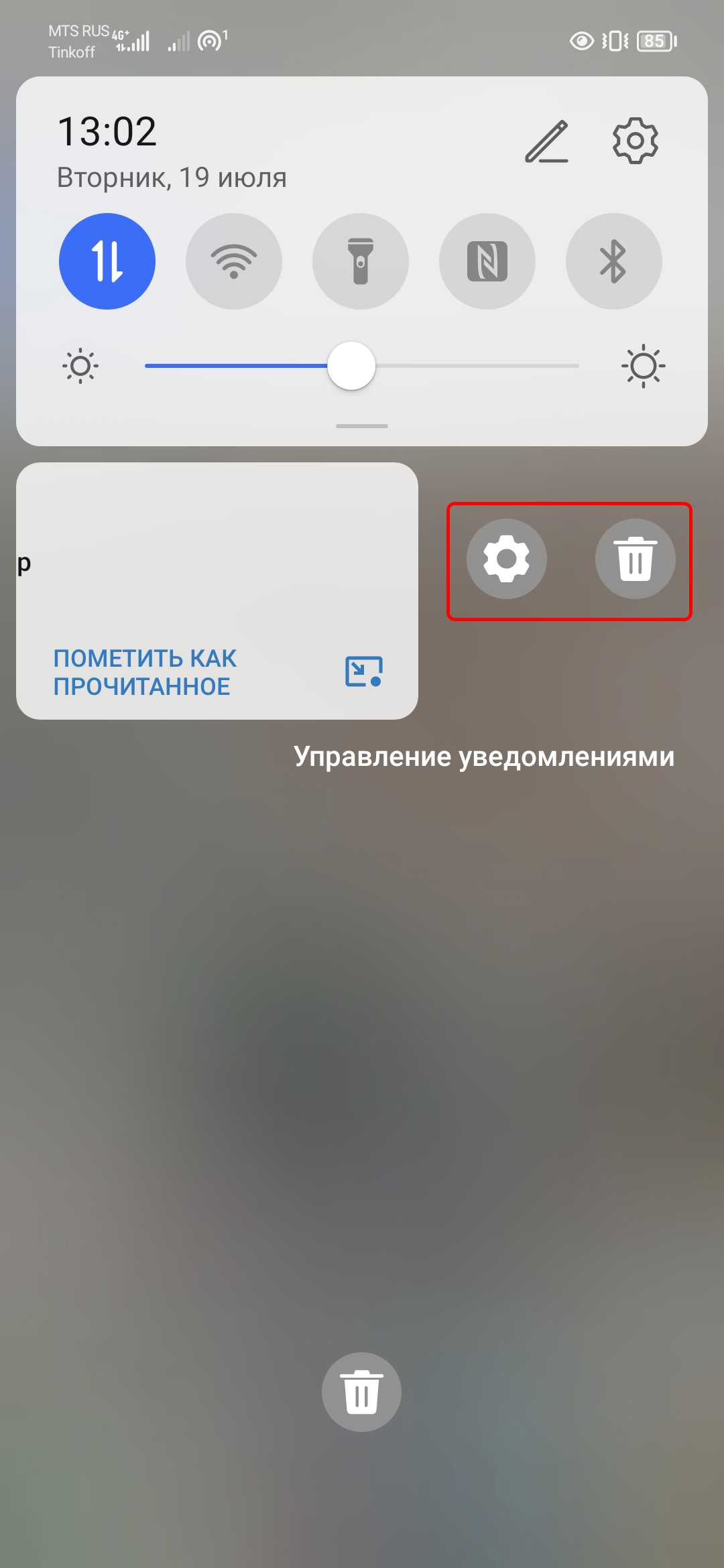Image resolution: width=724 pixels, height=1568 pixels.
Task: Open system settings gear in panel
Action: (x=635, y=141)
